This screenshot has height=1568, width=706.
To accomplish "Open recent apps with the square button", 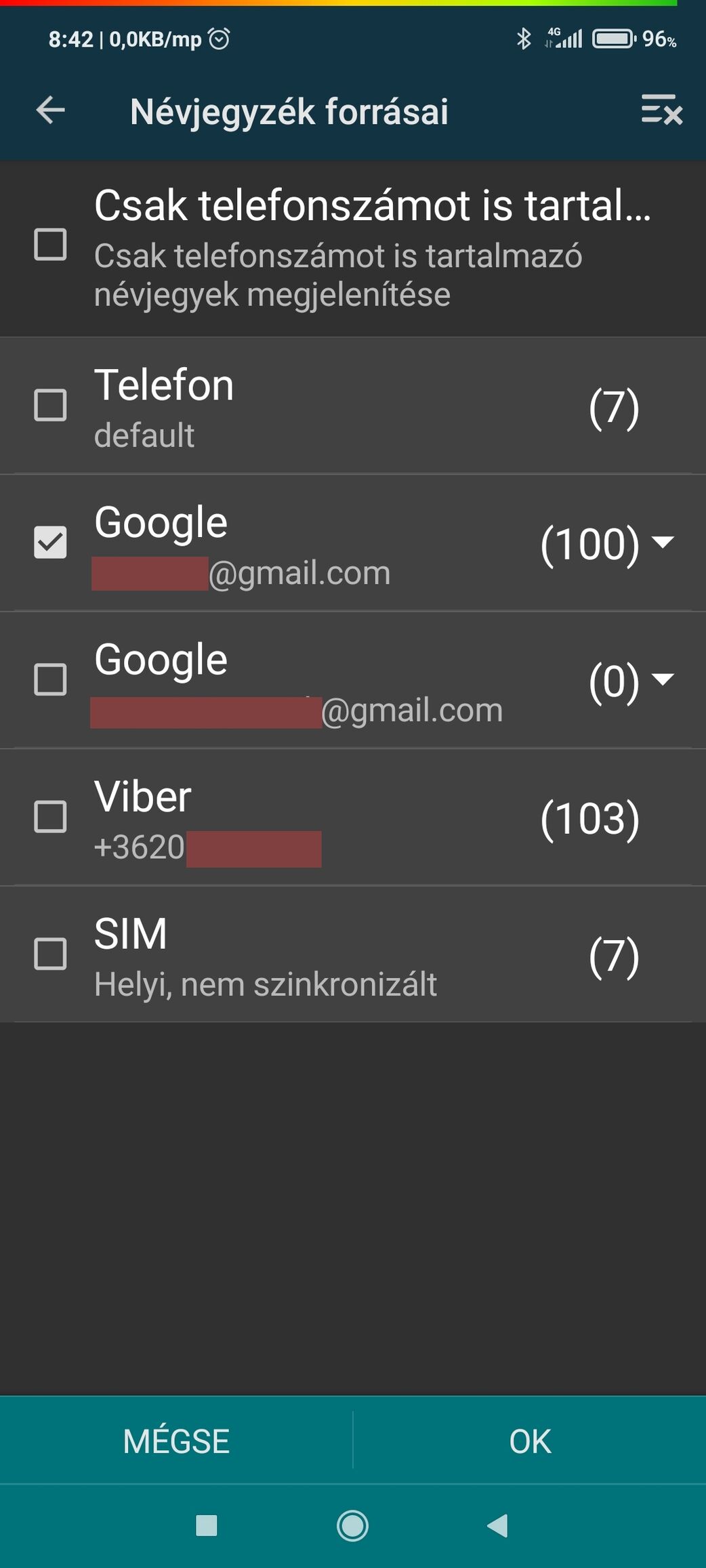I will click(x=206, y=1525).
